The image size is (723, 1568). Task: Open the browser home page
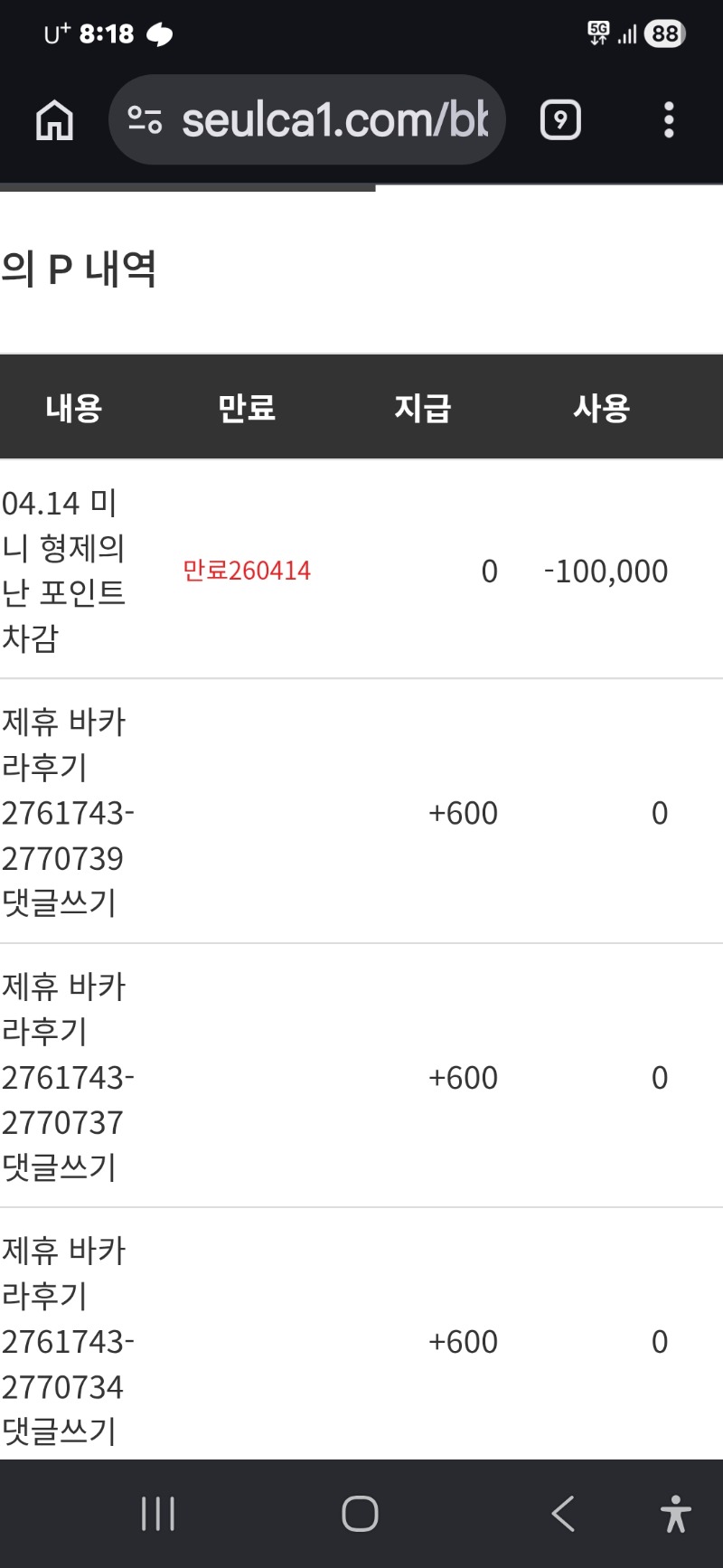[54, 119]
